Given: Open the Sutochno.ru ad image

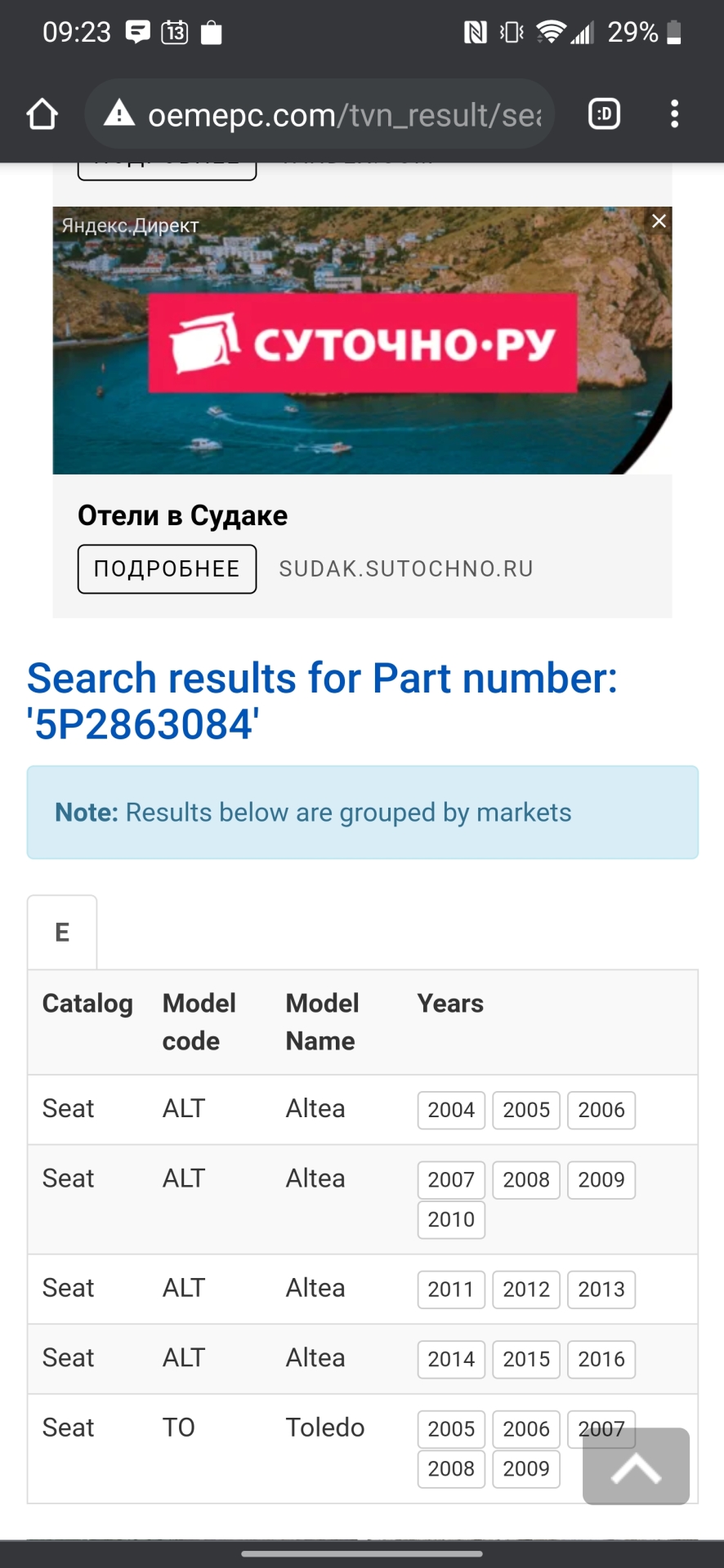Looking at the screenshot, I should tap(362, 341).
